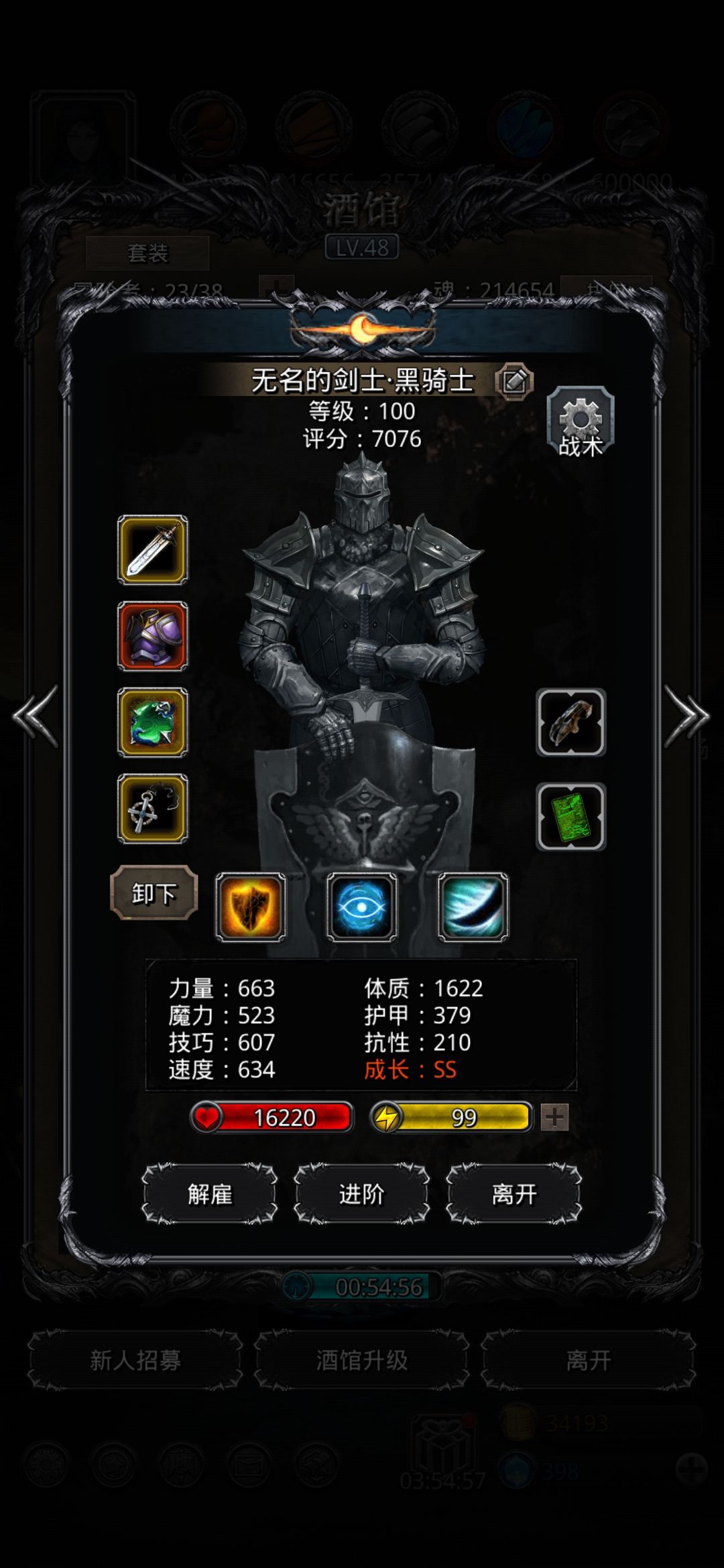
Task: Edit the character name with pencil icon
Action: (x=514, y=381)
